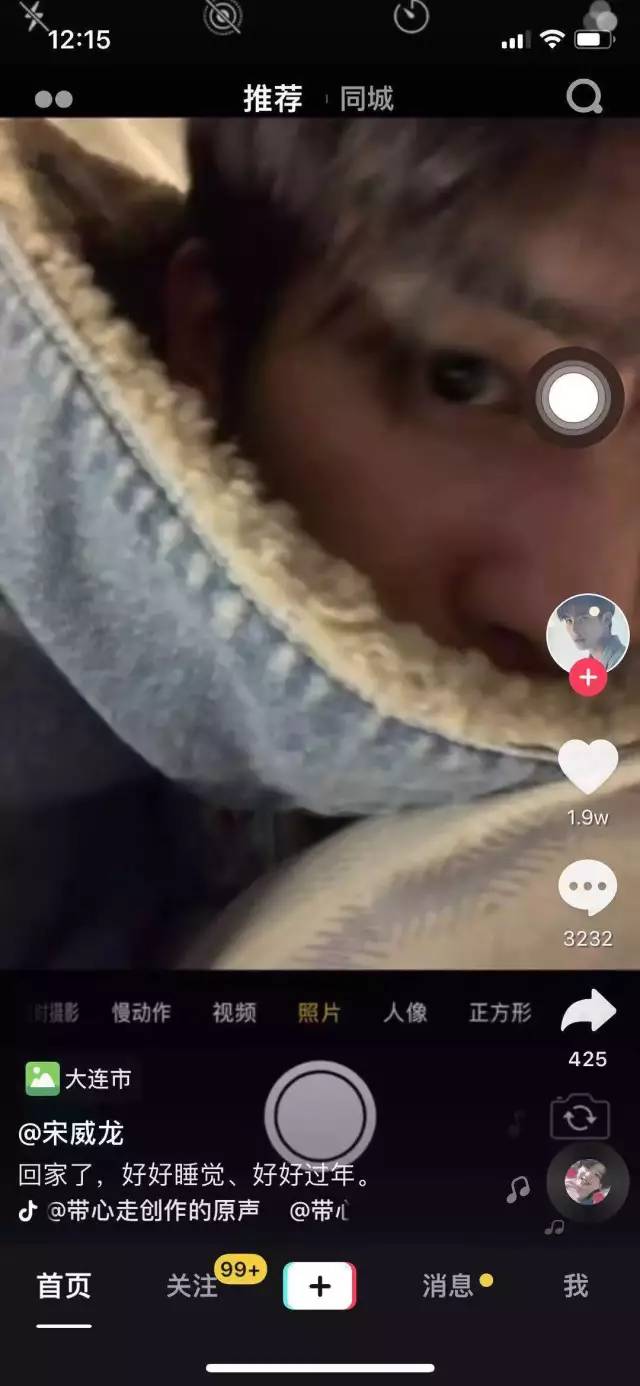Open the comments with 3232 replies
Viewport: 640px width, 1386px height.
pyautogui.click(x=587, y=889)
